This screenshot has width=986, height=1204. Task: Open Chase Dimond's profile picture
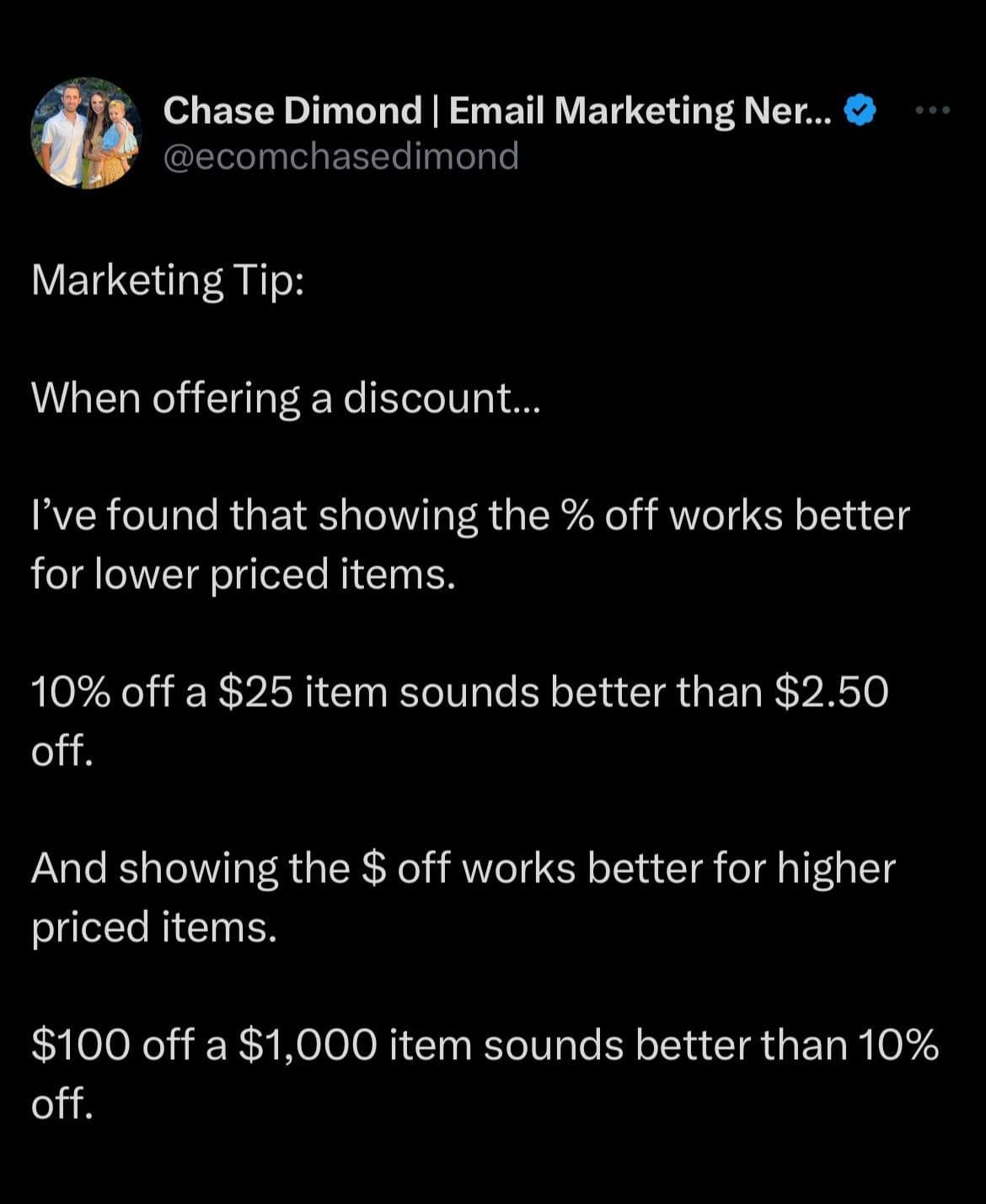[x=85, y=133]
